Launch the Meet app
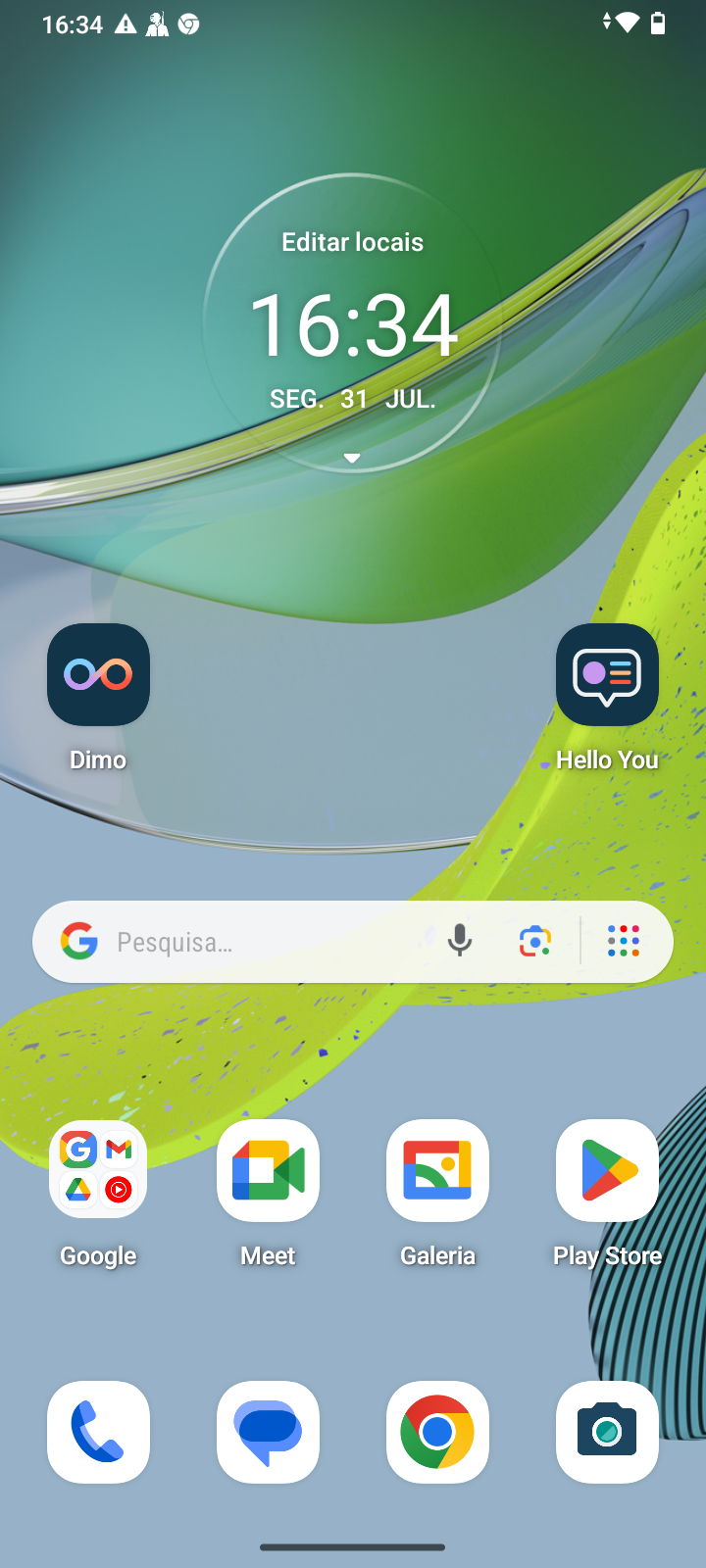 click(x=268, y=1171)
